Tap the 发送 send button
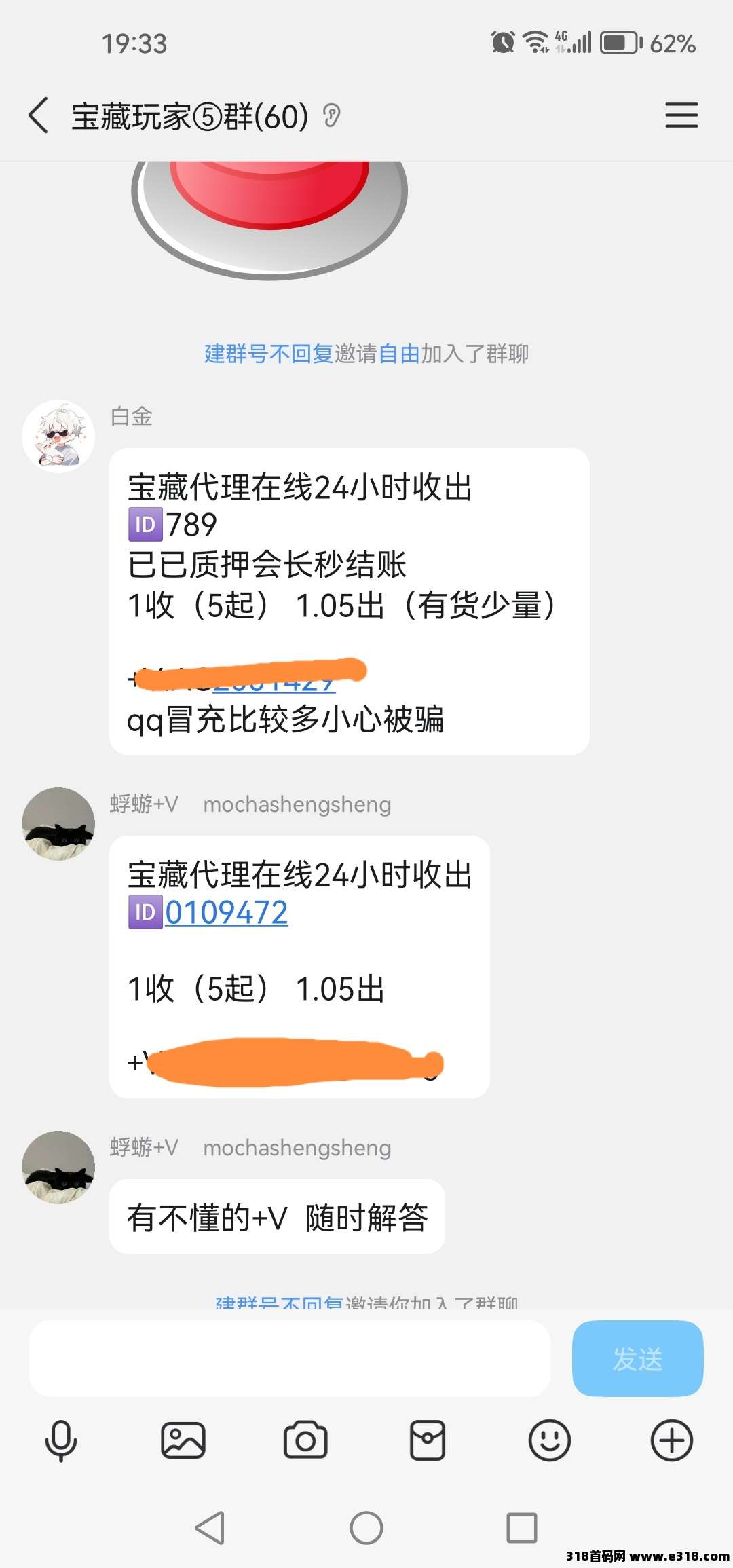733x1568 pixels. (x=637, y=1358)
